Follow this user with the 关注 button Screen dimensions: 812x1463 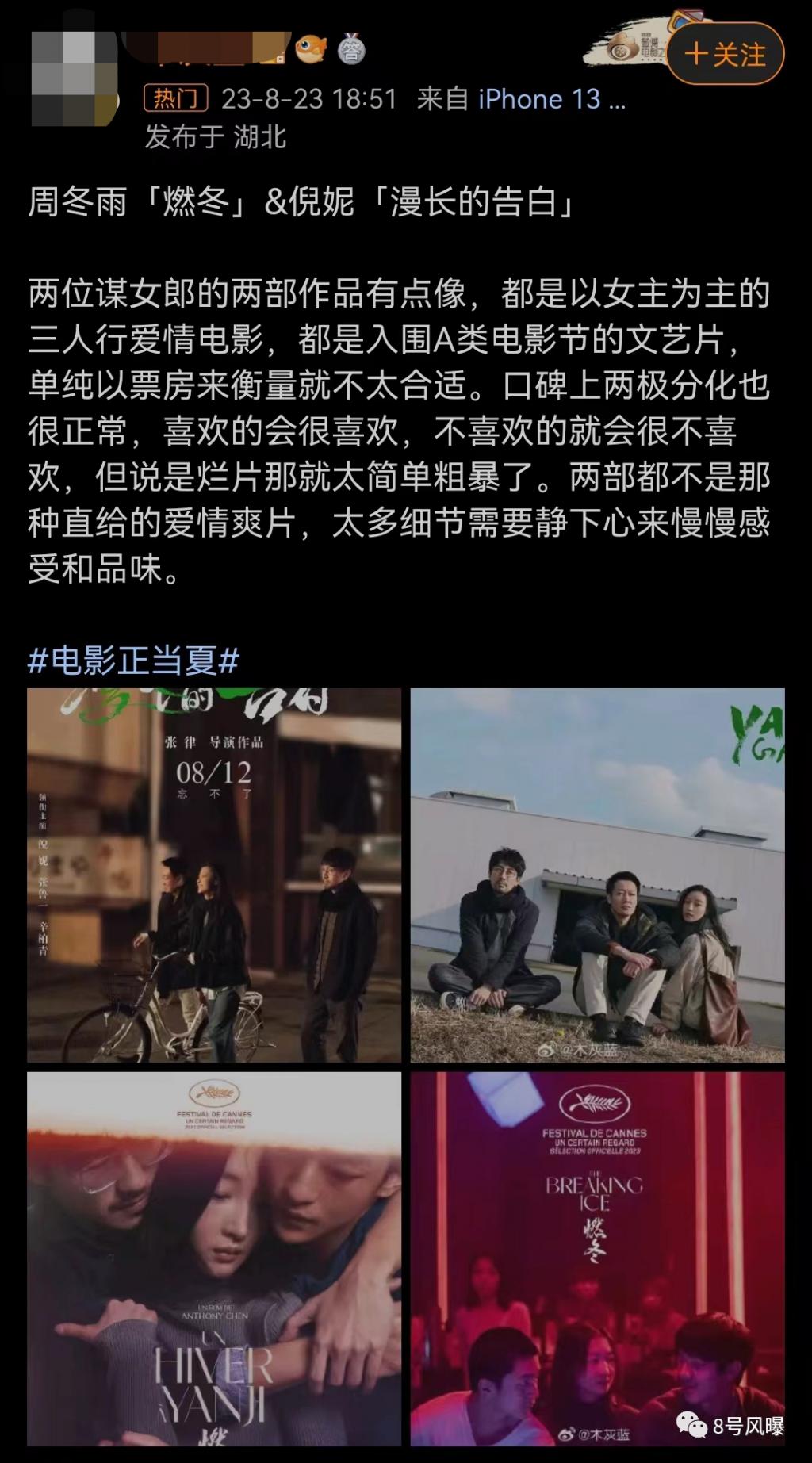click(725, 54)
